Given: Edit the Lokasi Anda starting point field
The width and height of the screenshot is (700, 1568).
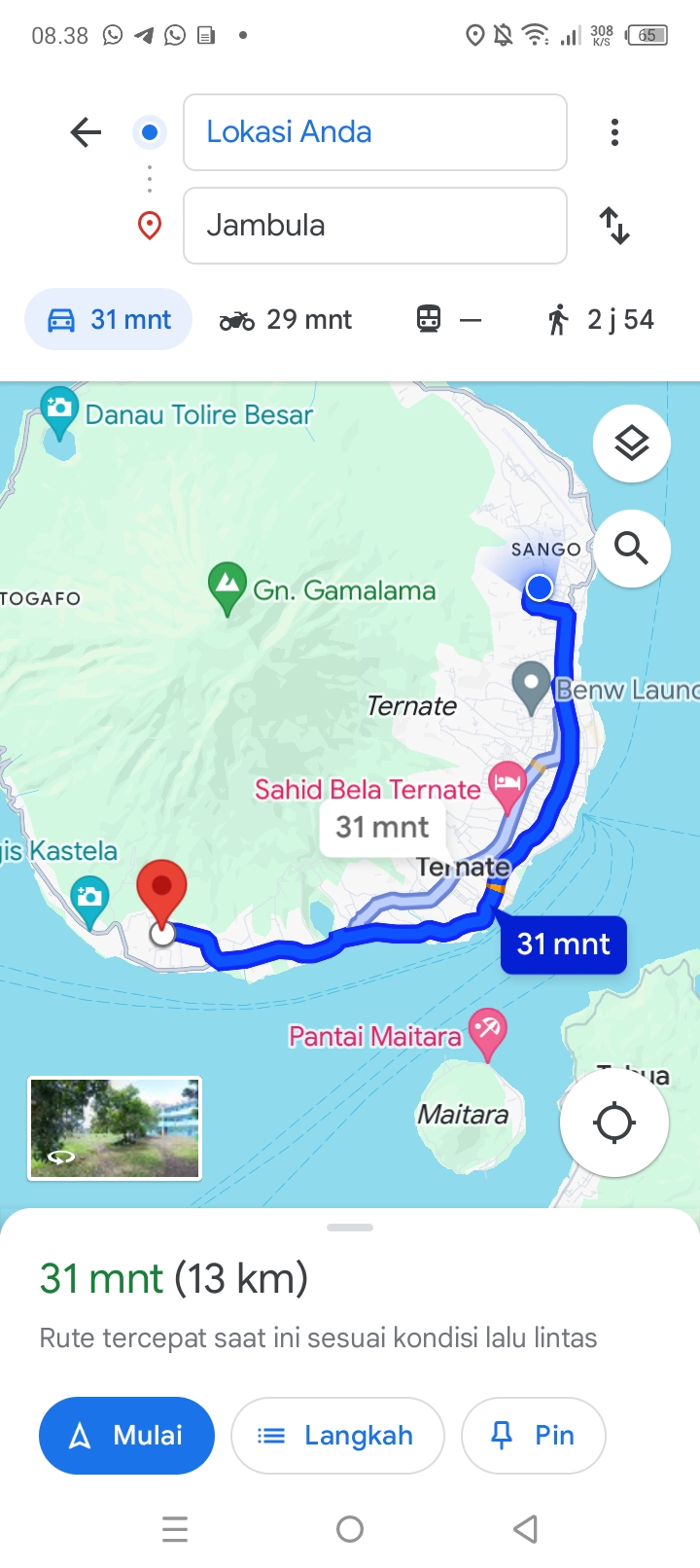Looking at the screenshot, I should tap(375, 132).
